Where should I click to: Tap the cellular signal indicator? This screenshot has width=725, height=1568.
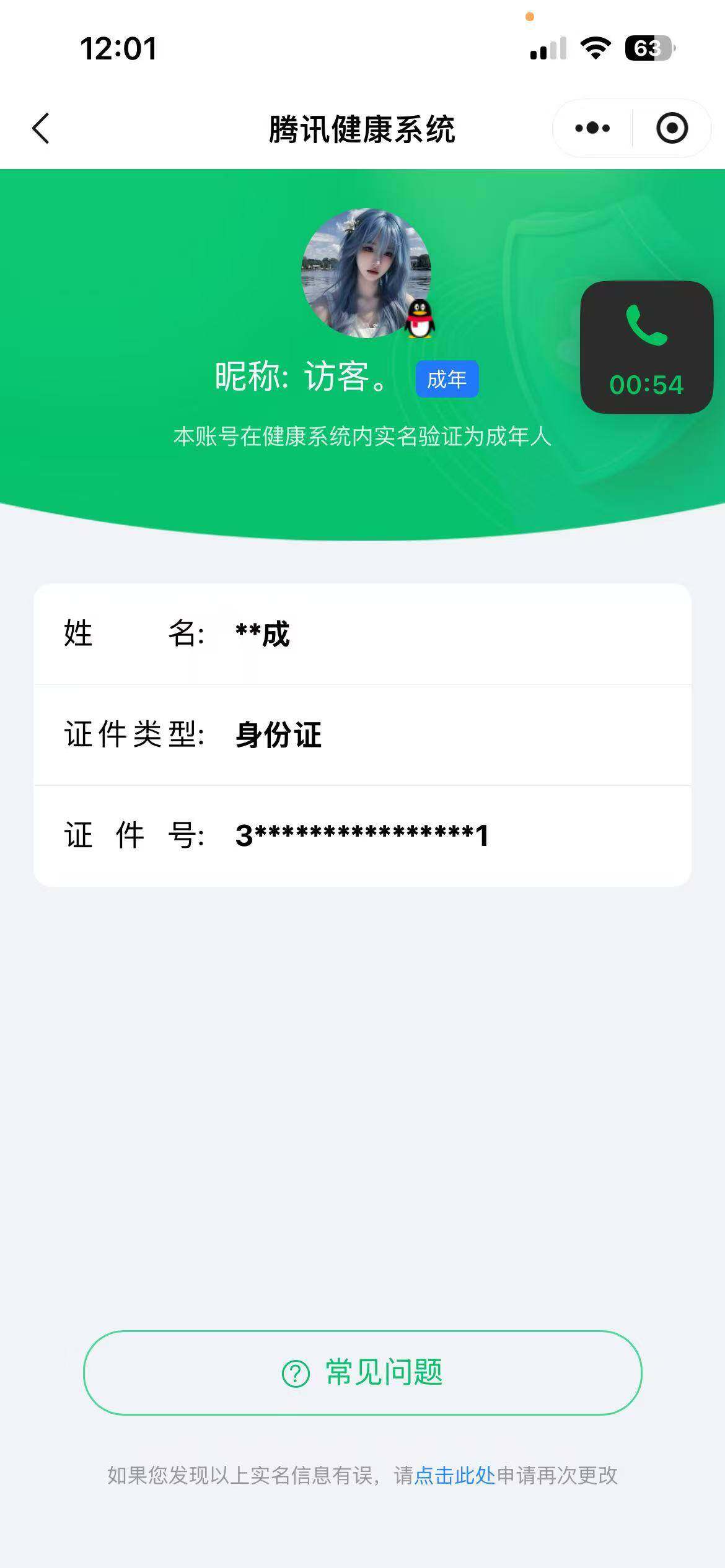pos(548,48)
